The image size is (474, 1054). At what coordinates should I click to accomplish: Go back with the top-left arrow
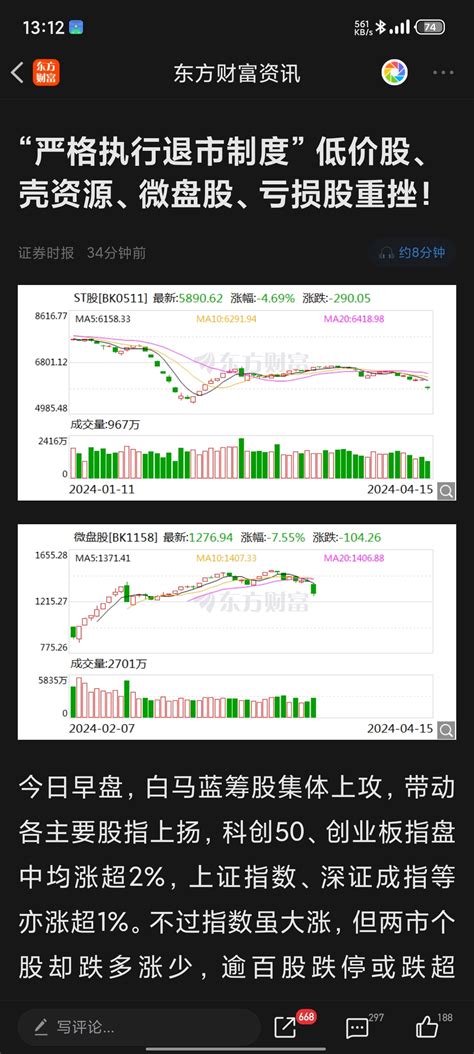18,73
